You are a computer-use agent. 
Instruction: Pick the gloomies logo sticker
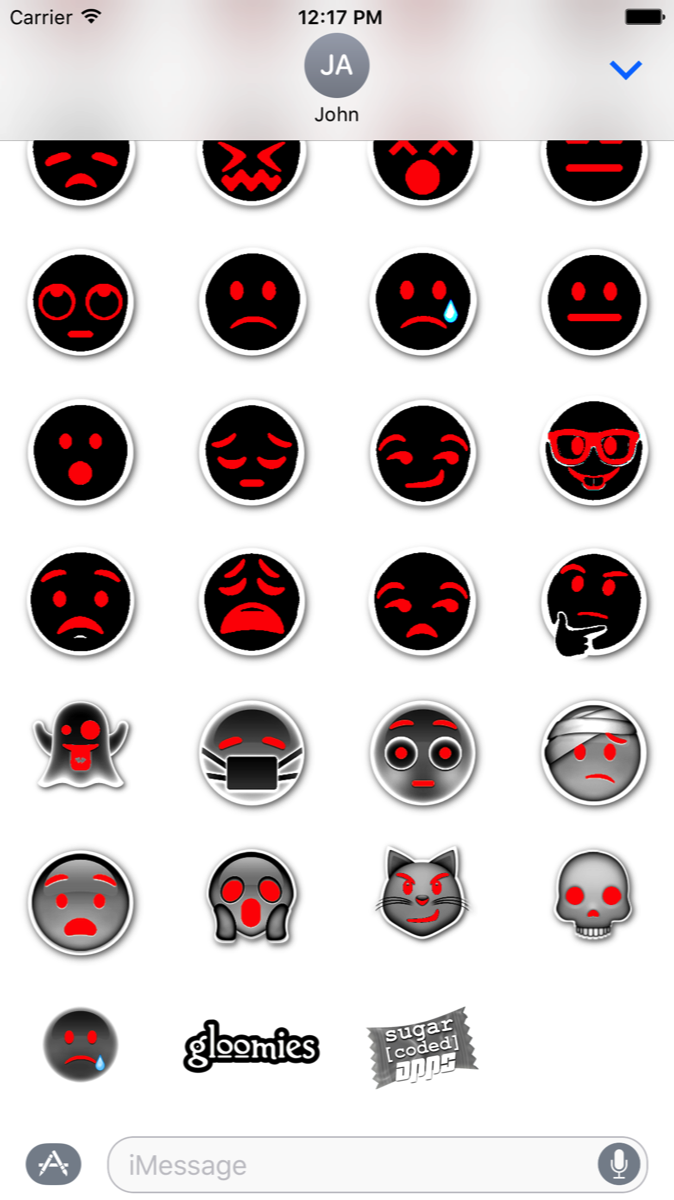(251, 1047)
